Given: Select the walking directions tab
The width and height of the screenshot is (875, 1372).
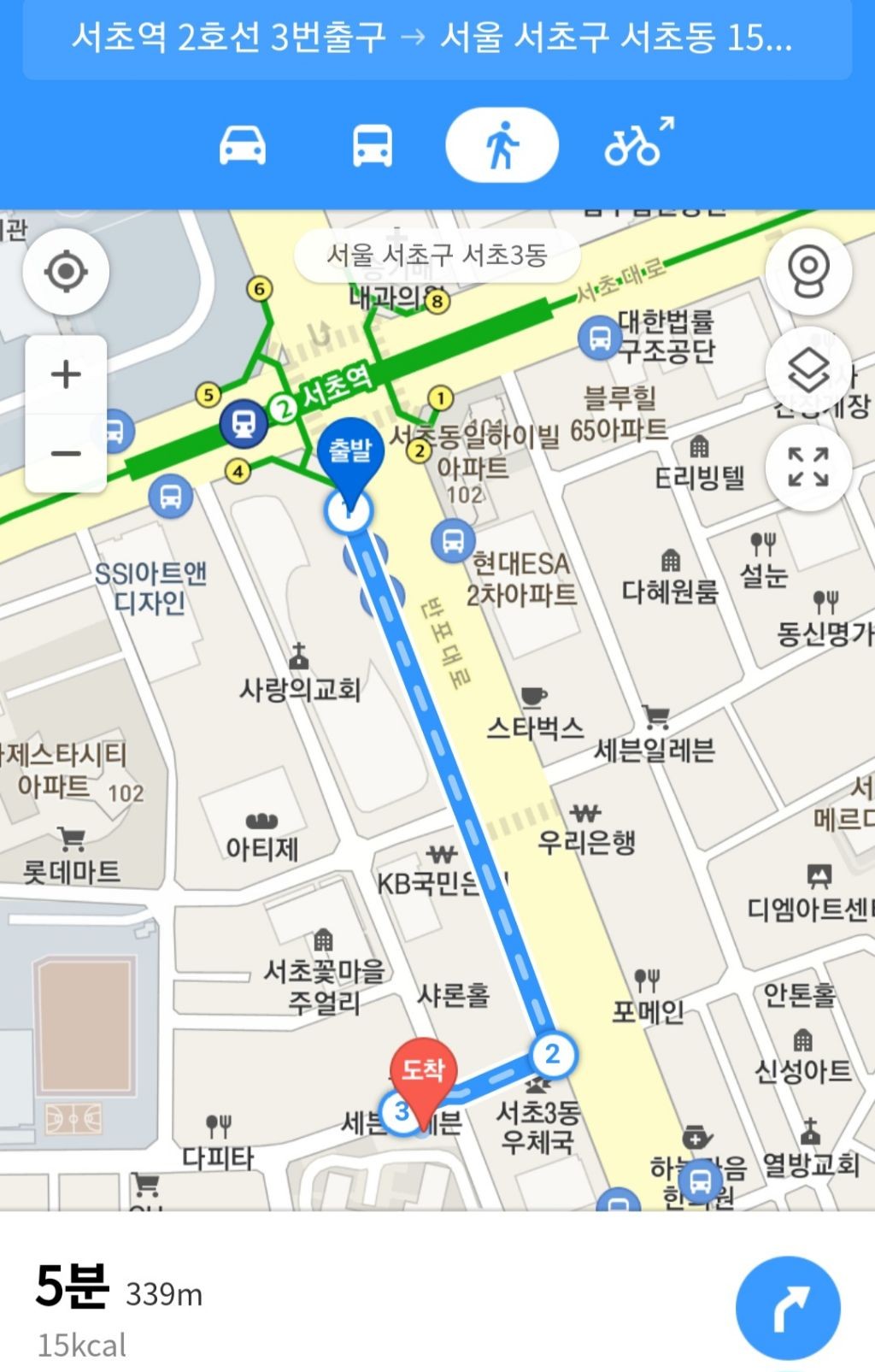Looking at the screenshot, I should [x=502, y=145].
